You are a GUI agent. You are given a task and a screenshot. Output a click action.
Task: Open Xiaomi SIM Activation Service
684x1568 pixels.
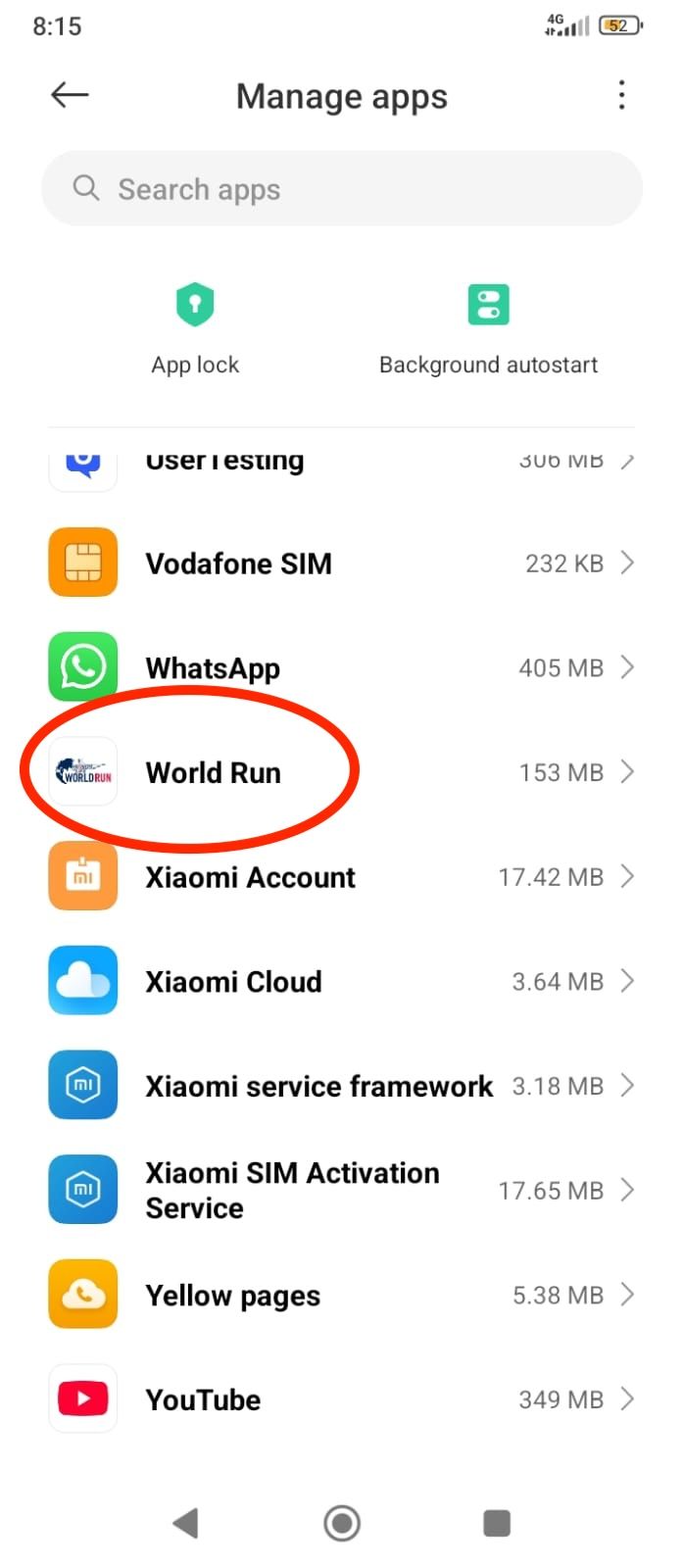point(341,1190)
